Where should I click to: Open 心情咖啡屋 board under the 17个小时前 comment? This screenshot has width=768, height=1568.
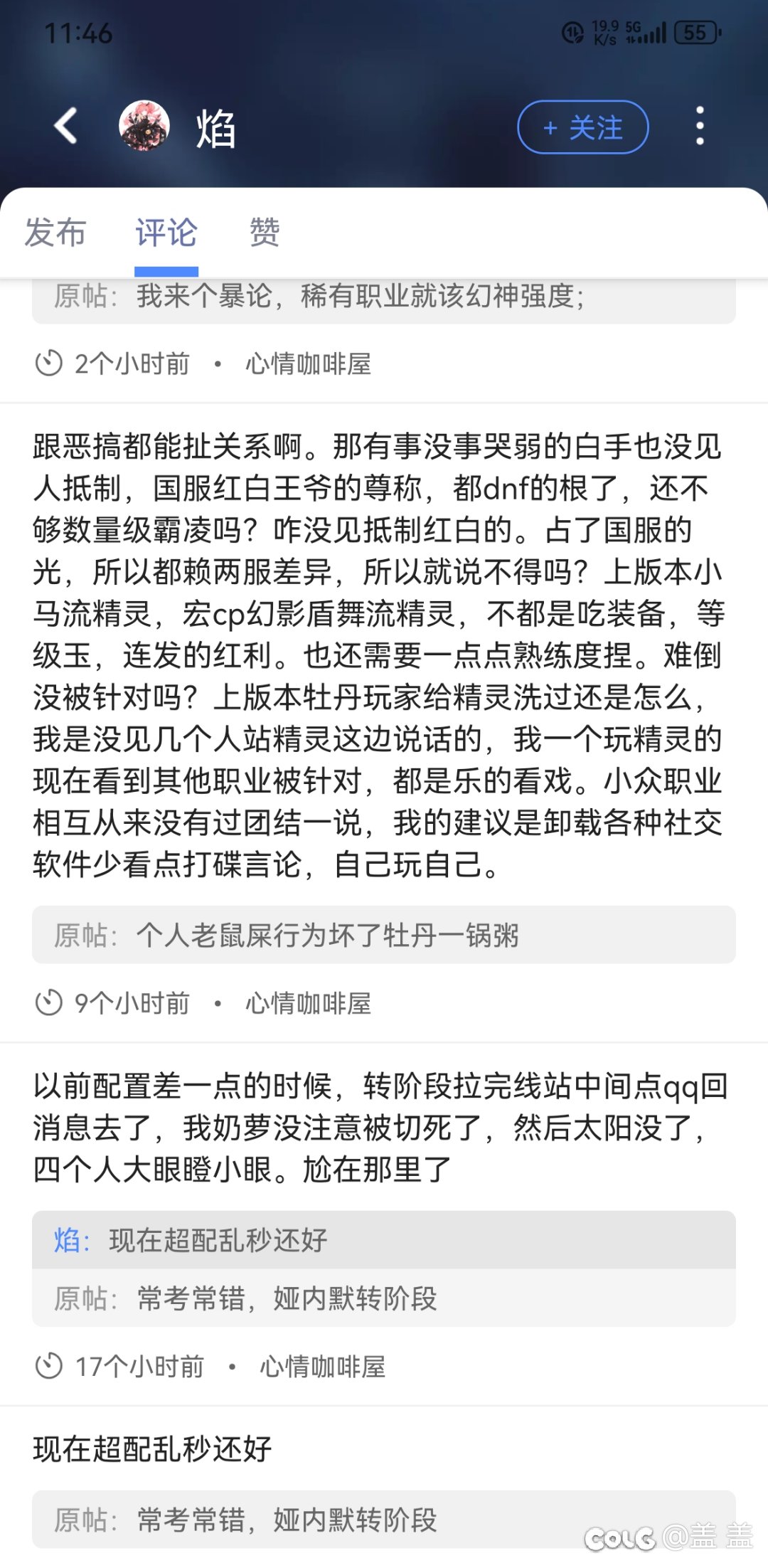point(322,1366)
